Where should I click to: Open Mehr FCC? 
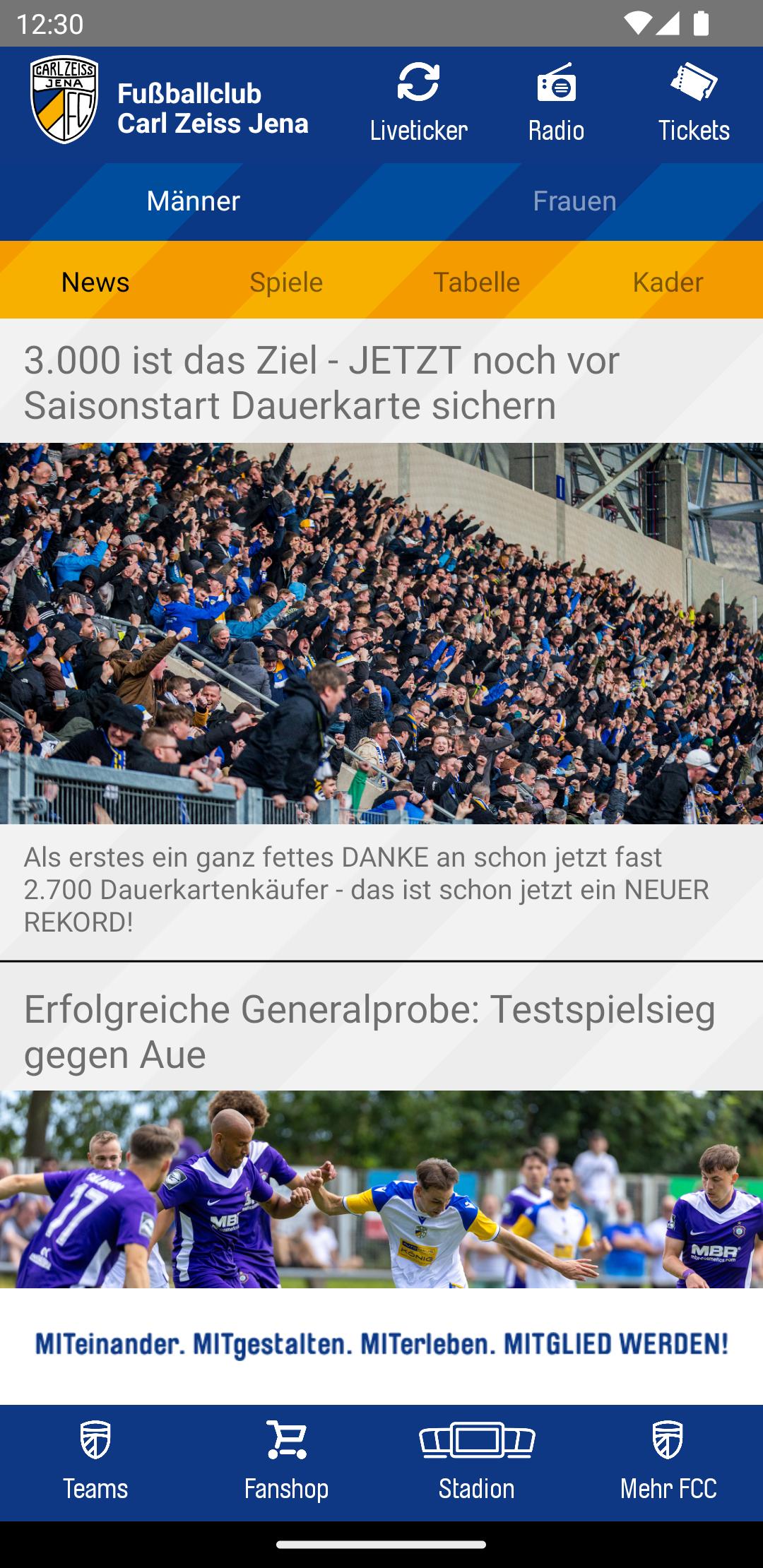point(668,1462)
